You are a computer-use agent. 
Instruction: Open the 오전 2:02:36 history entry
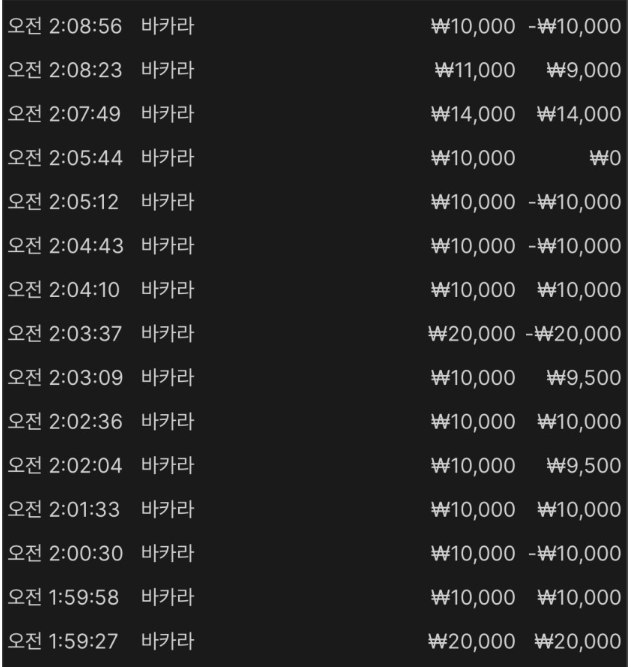point(314,422)
